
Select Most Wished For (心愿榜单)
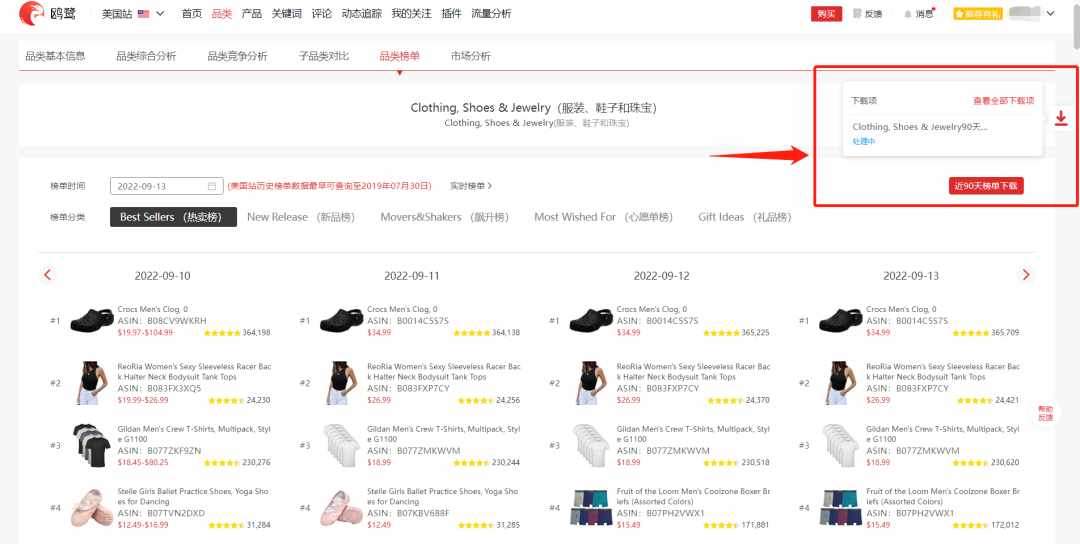pos(603,217)
